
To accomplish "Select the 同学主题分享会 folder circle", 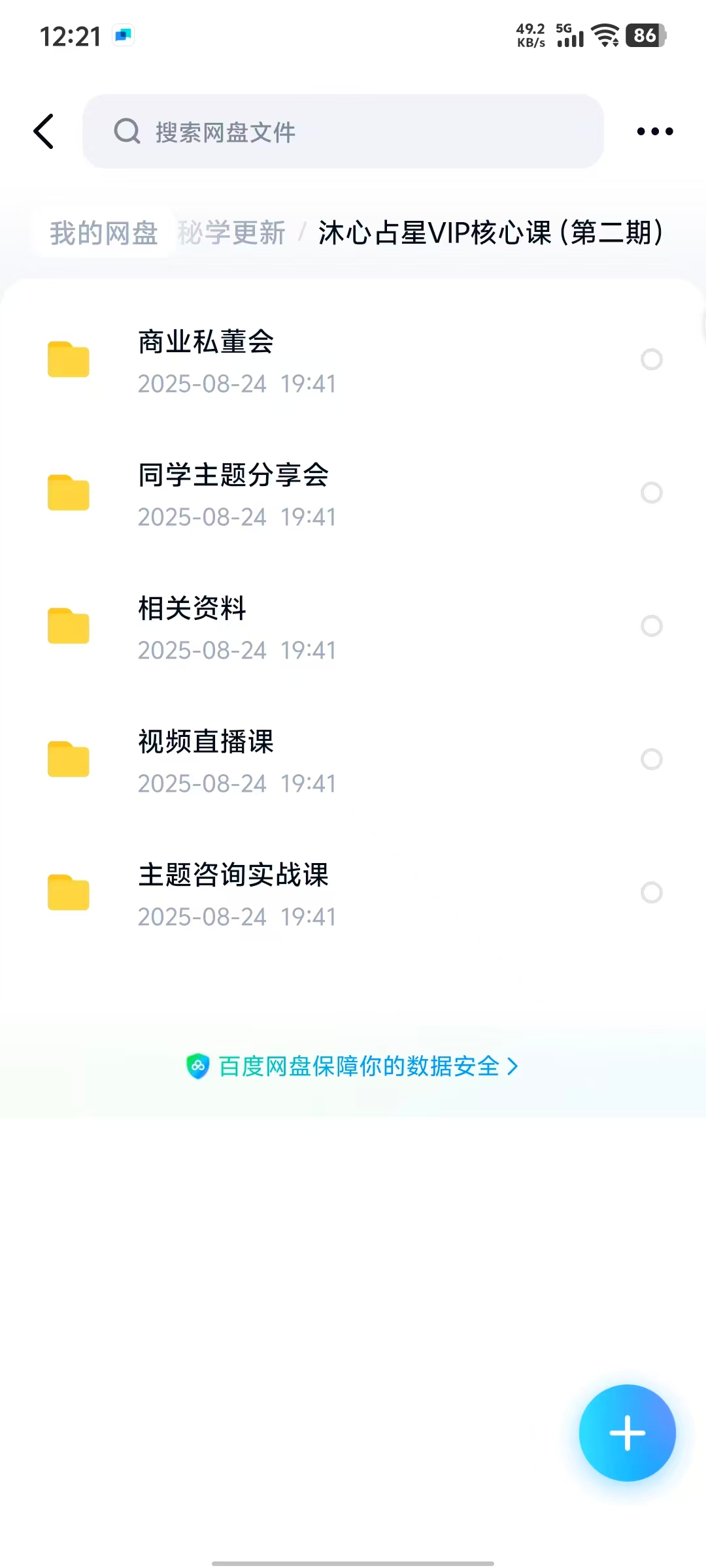I will pos(651,493).
